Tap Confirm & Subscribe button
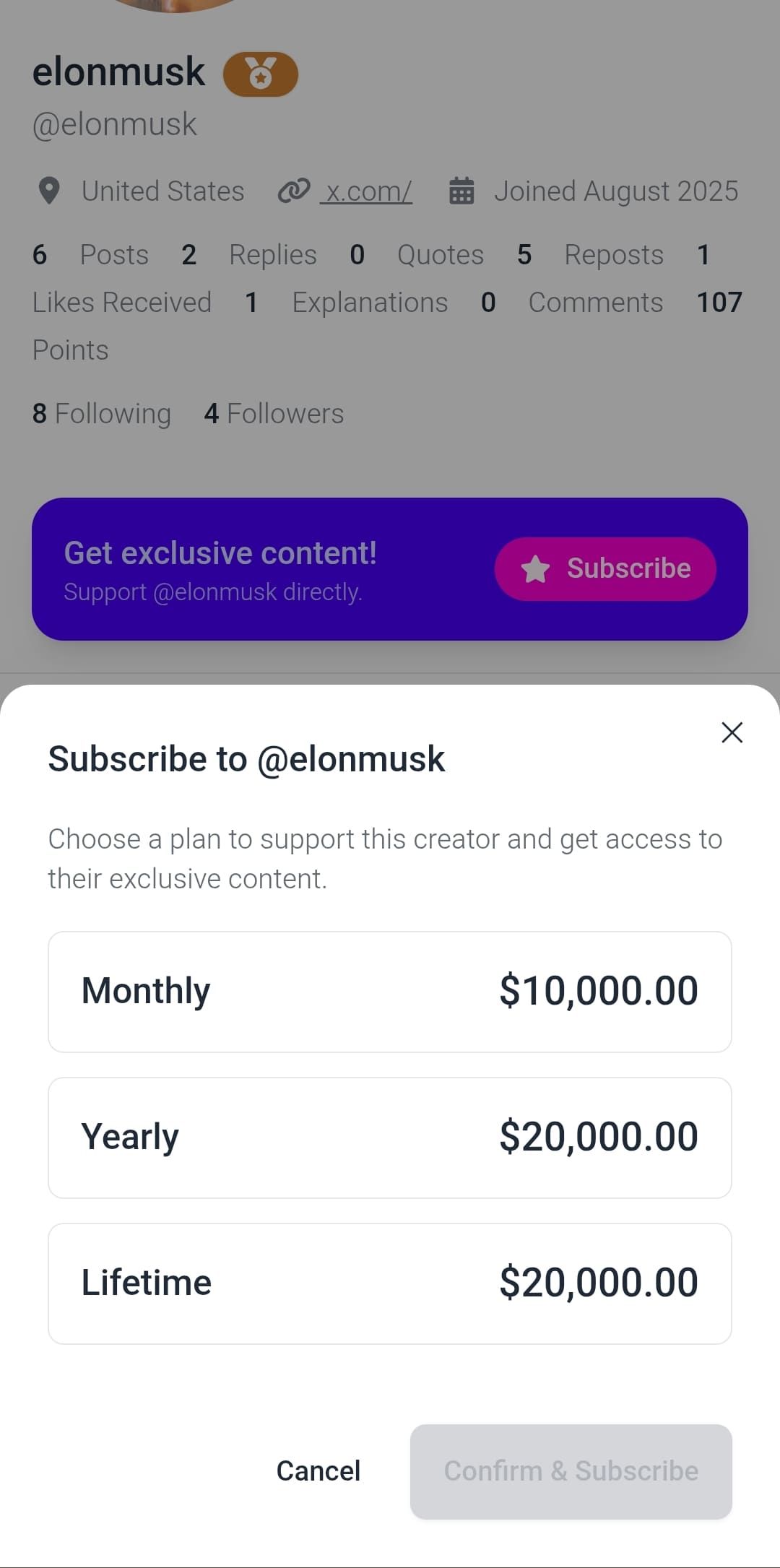Image resolution: width=780 pixels, height=1568 pixels. 571,1471
